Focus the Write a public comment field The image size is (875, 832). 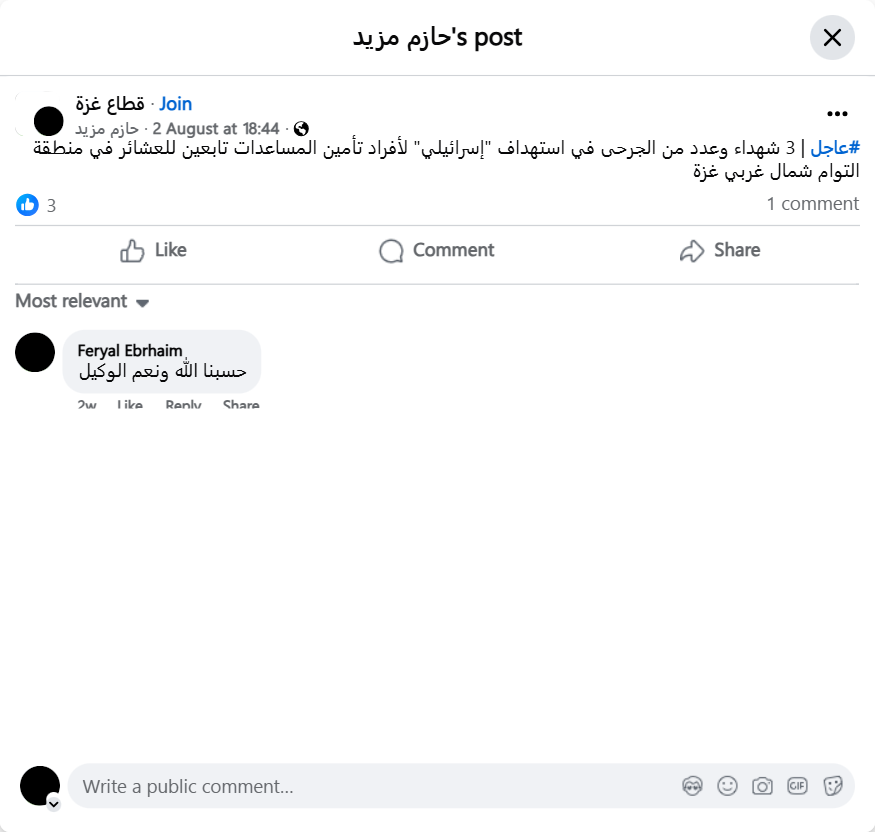tap(370, 787)
